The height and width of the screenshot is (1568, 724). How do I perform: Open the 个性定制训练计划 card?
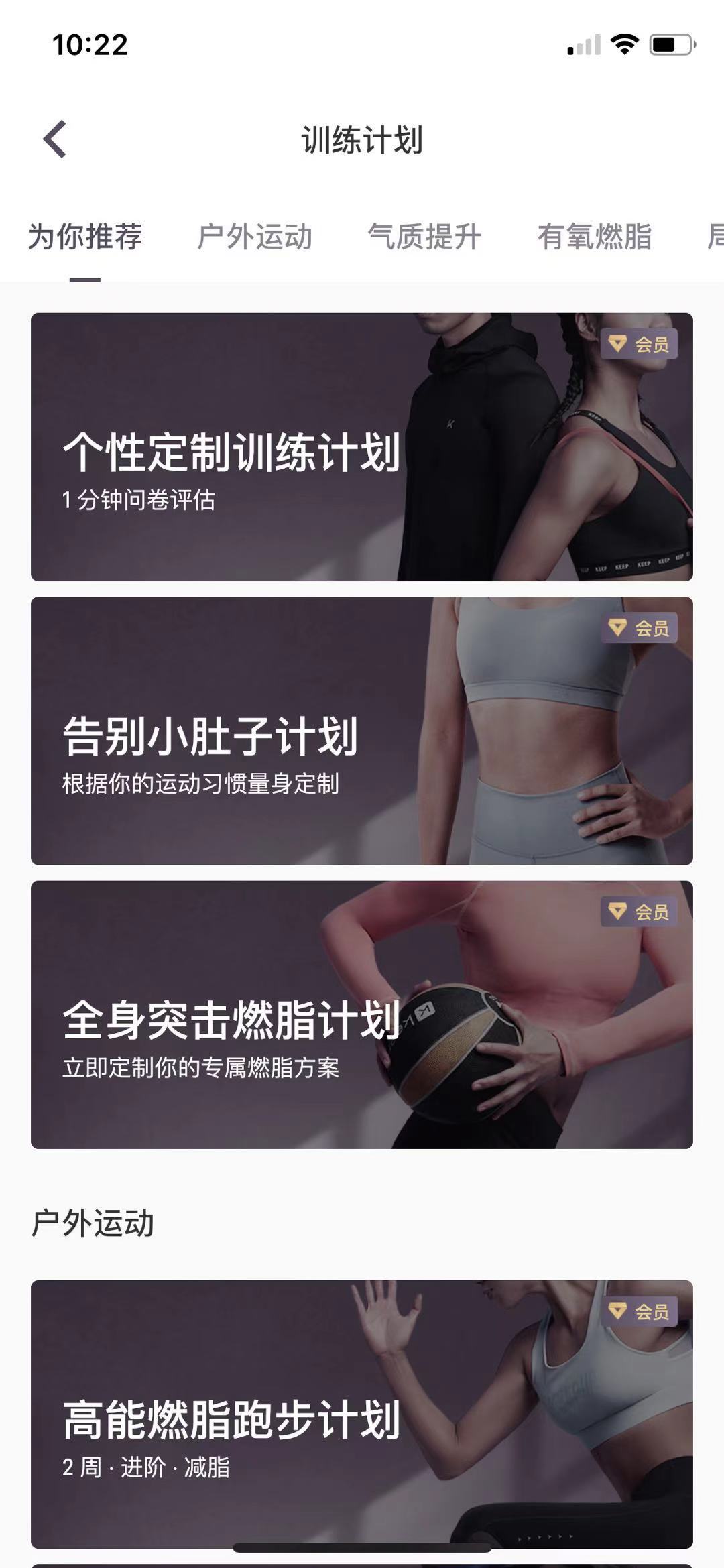click(x=362, y=447)
